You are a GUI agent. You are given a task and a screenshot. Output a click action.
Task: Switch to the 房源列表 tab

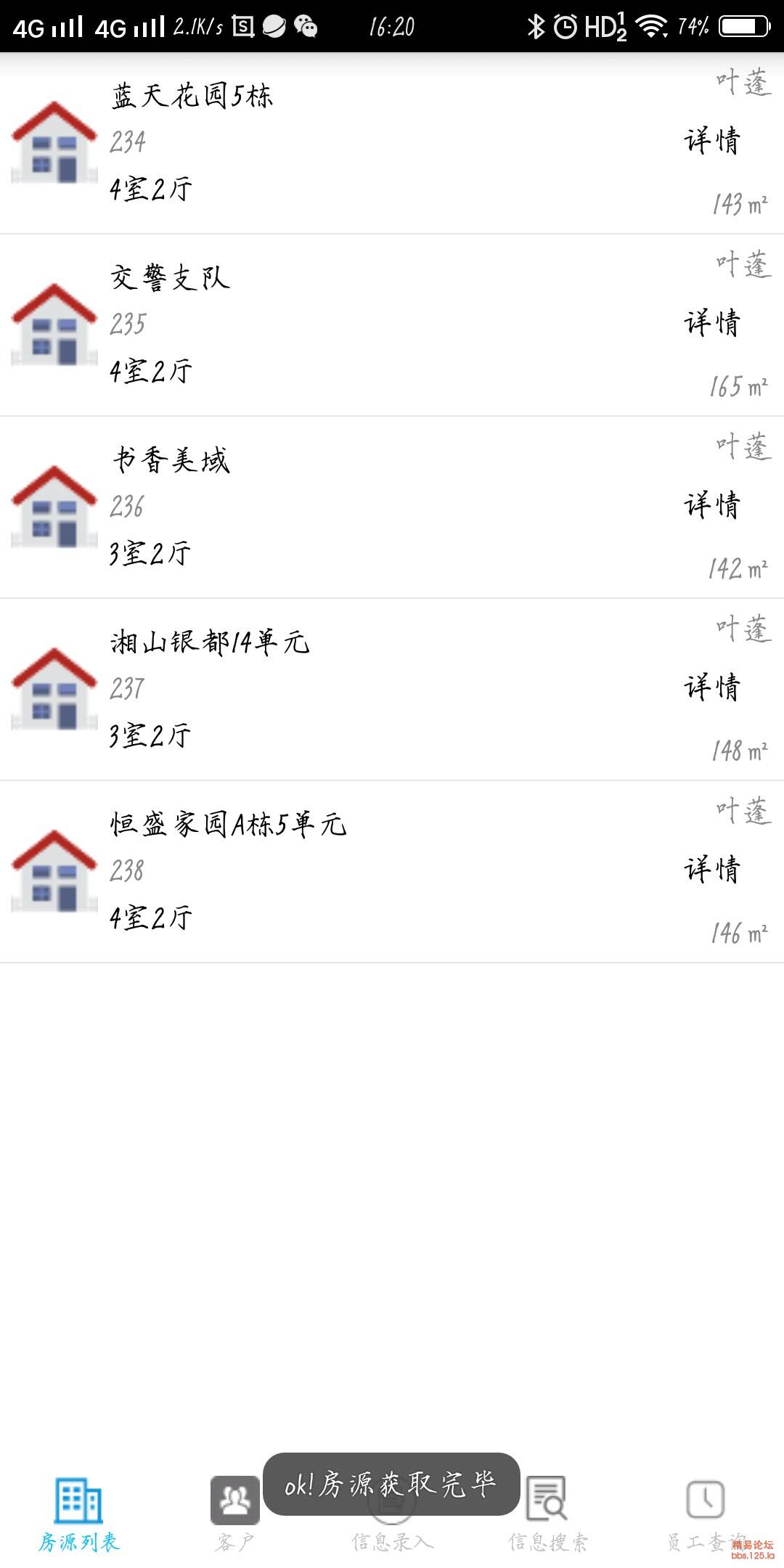click(78, 1515)
